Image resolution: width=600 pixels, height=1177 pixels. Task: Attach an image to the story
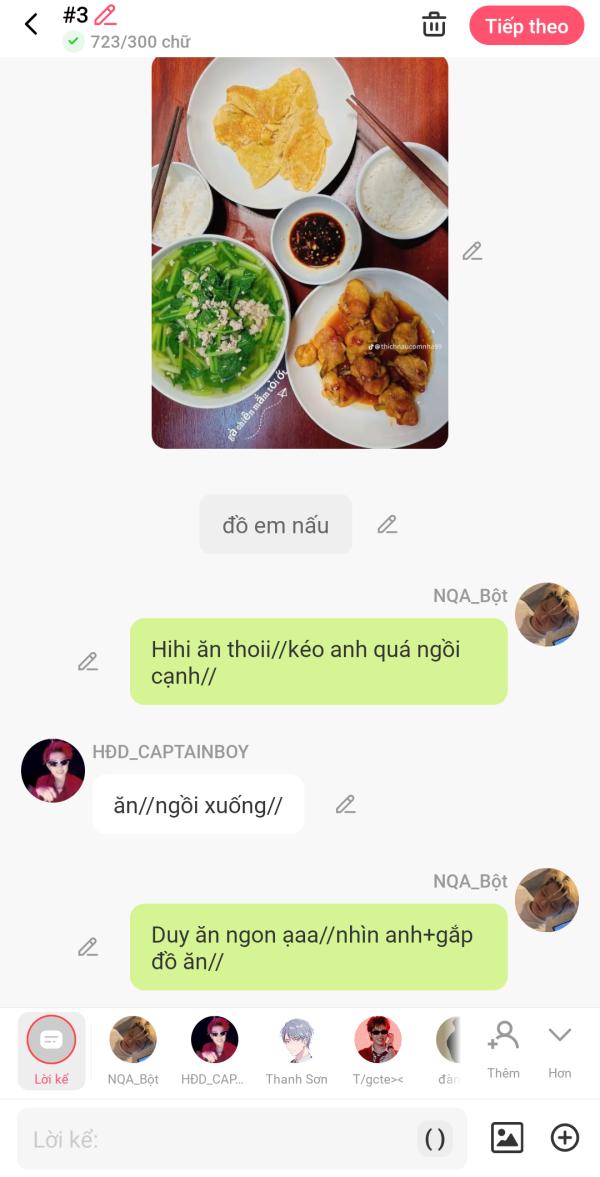point(507,1137)
